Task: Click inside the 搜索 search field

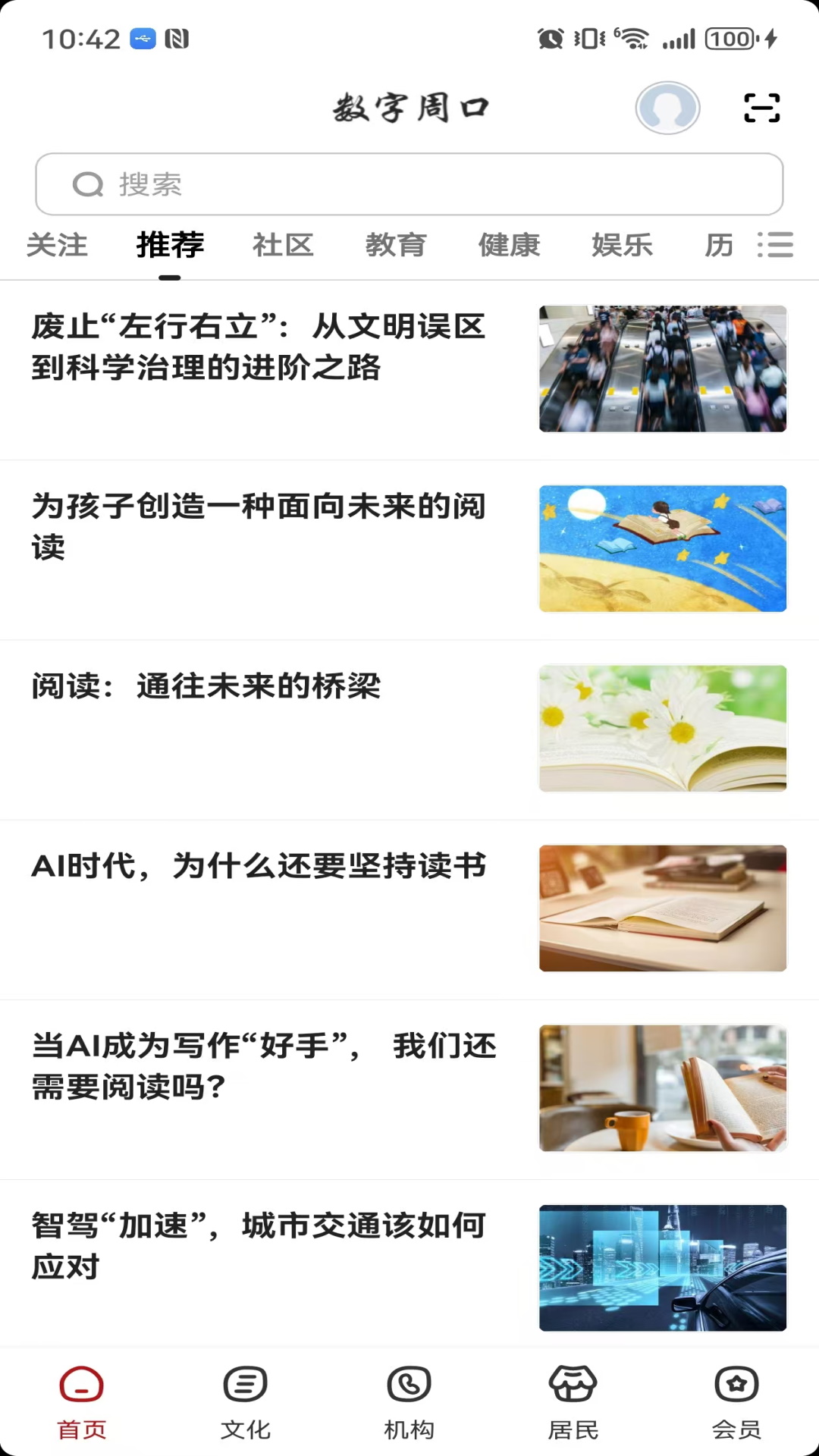Action: click(409, 184)
